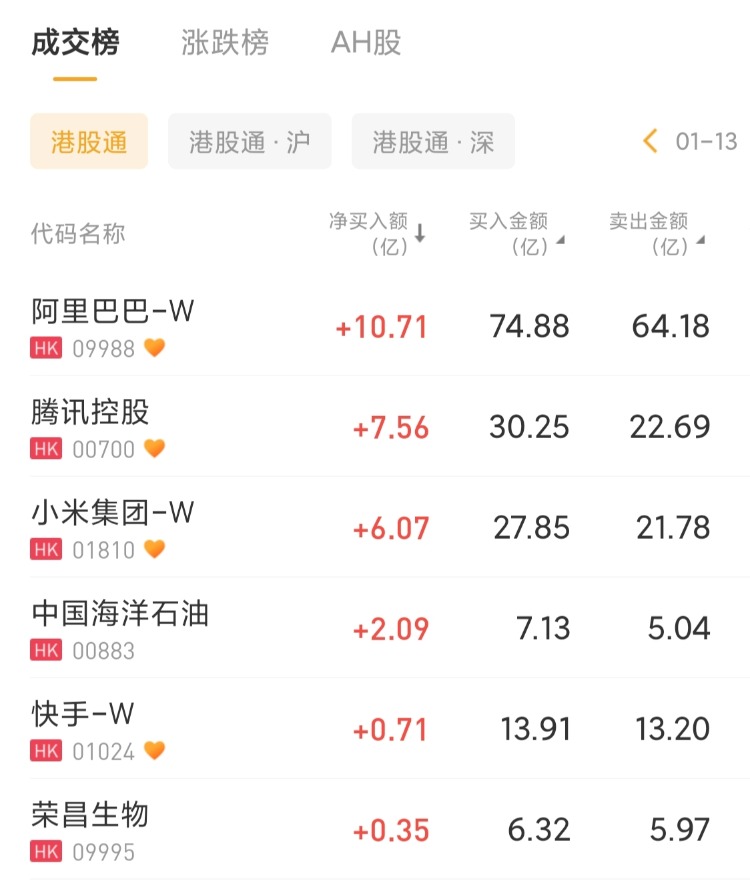The height and width of the screenshot is (895, 750).
Task: Switch to the 涨跌榜 tab
Action: (x=225, y=43)
